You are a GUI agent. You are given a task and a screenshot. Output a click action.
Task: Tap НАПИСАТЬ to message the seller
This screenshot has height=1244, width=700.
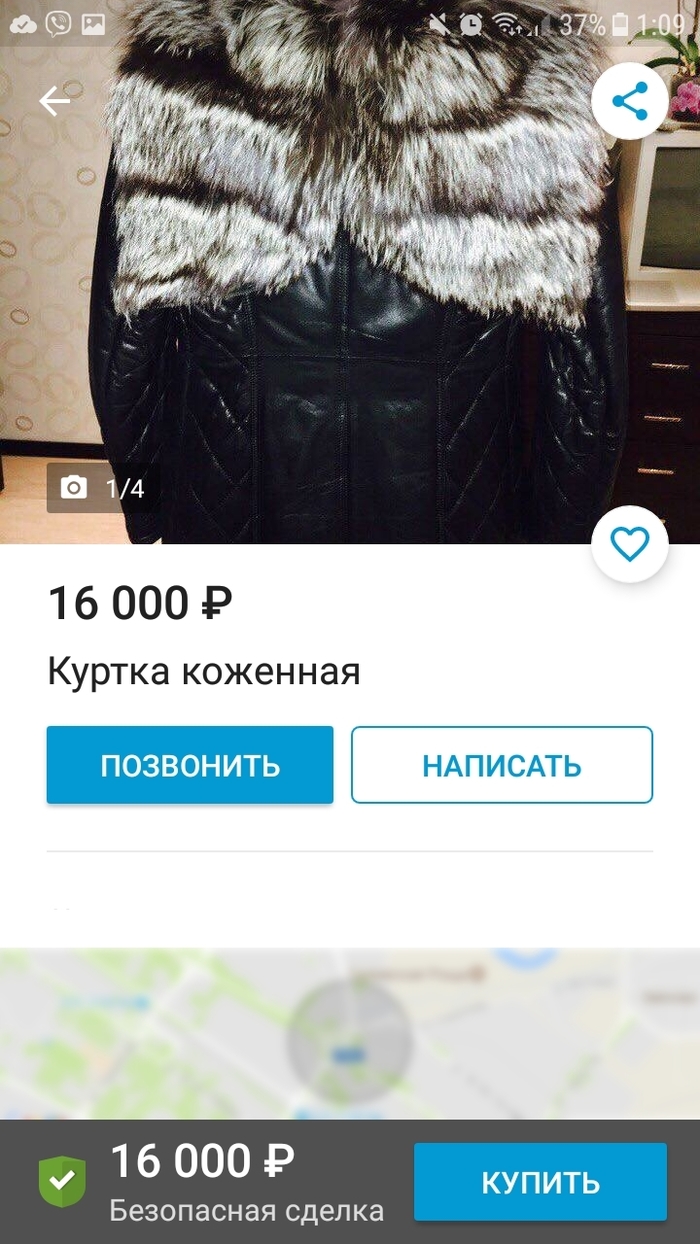[x=501, y=765]
